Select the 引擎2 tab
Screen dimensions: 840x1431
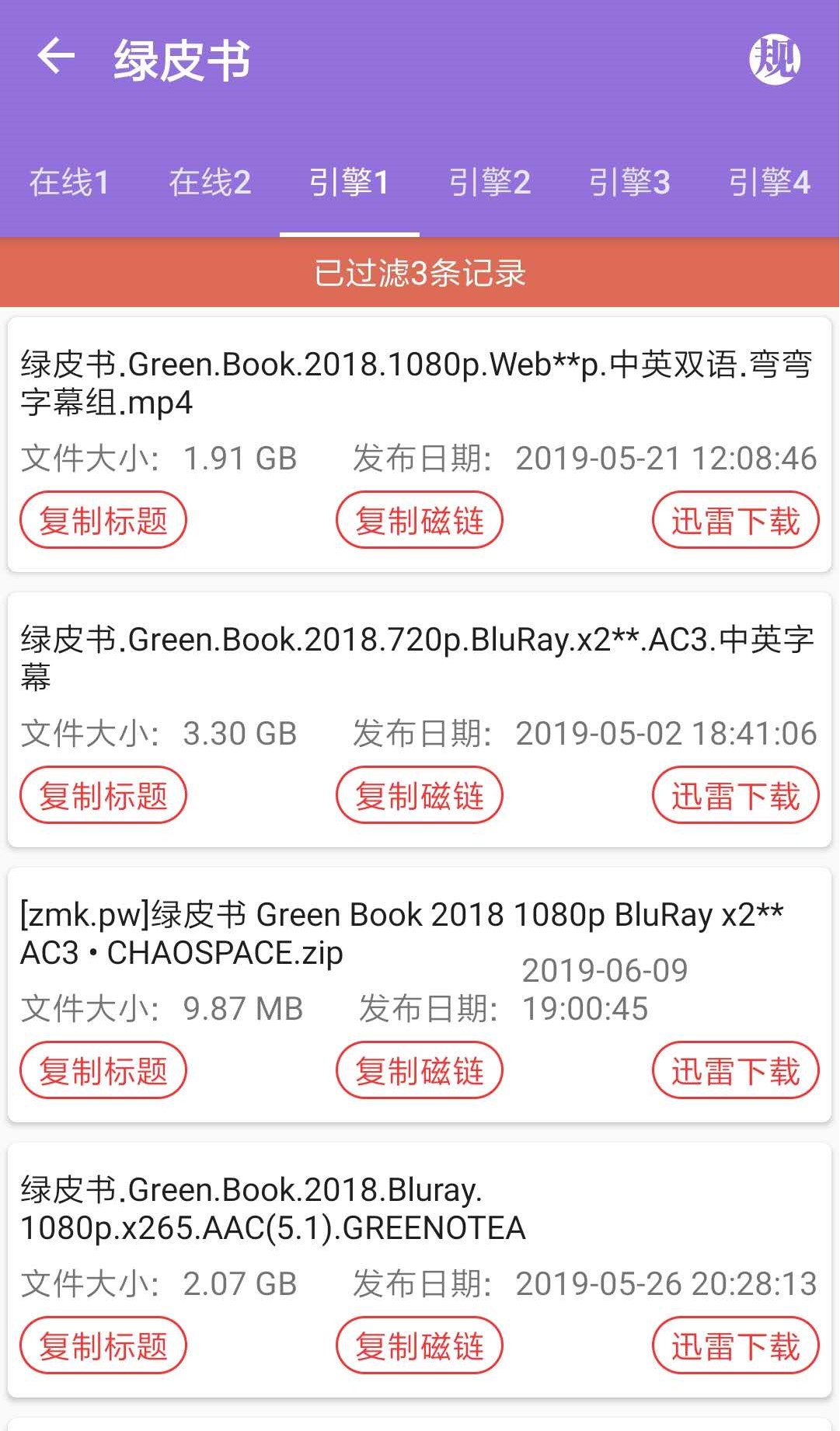[x=492, y=183]
